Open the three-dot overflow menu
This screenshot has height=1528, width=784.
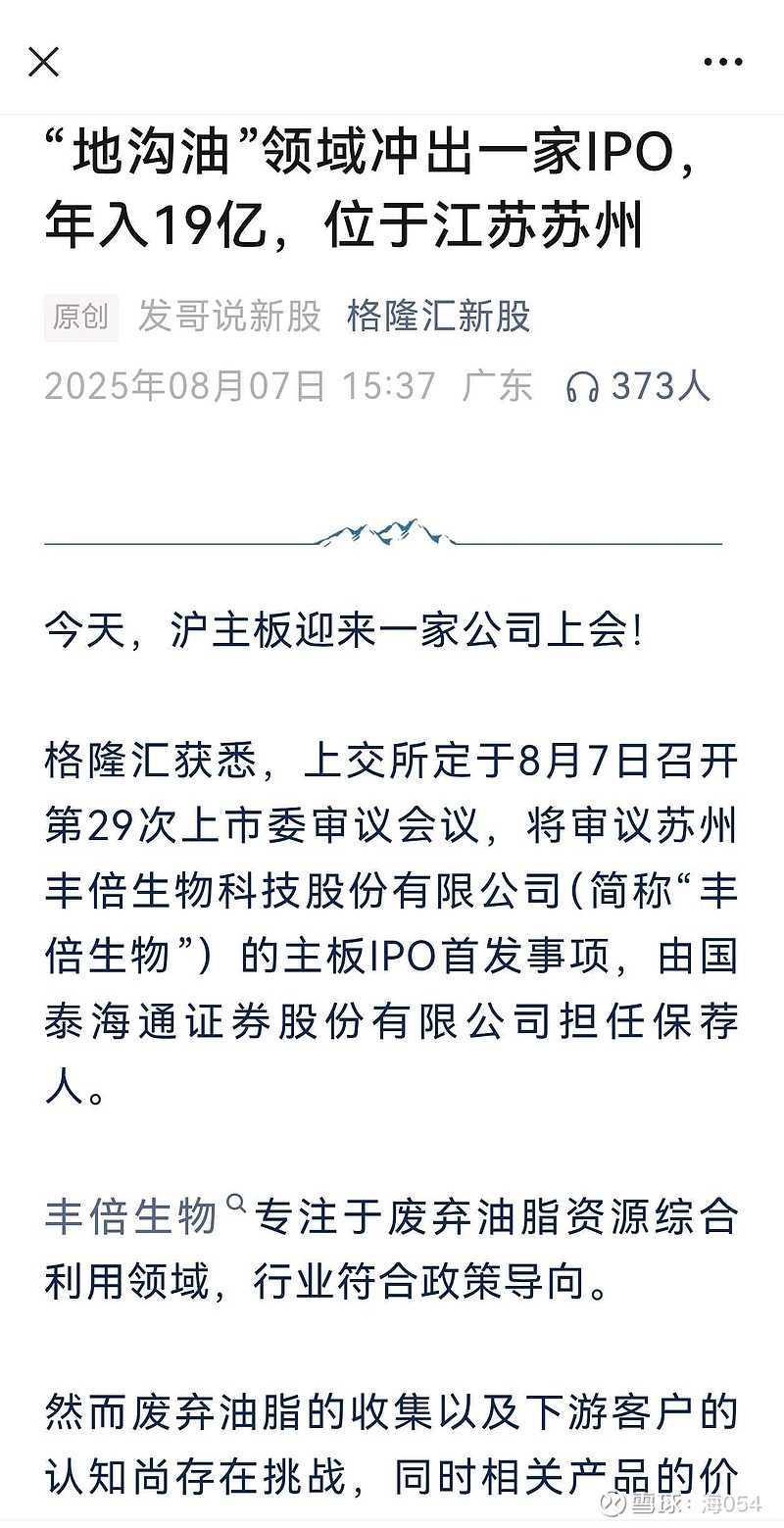tap(723, 62)
